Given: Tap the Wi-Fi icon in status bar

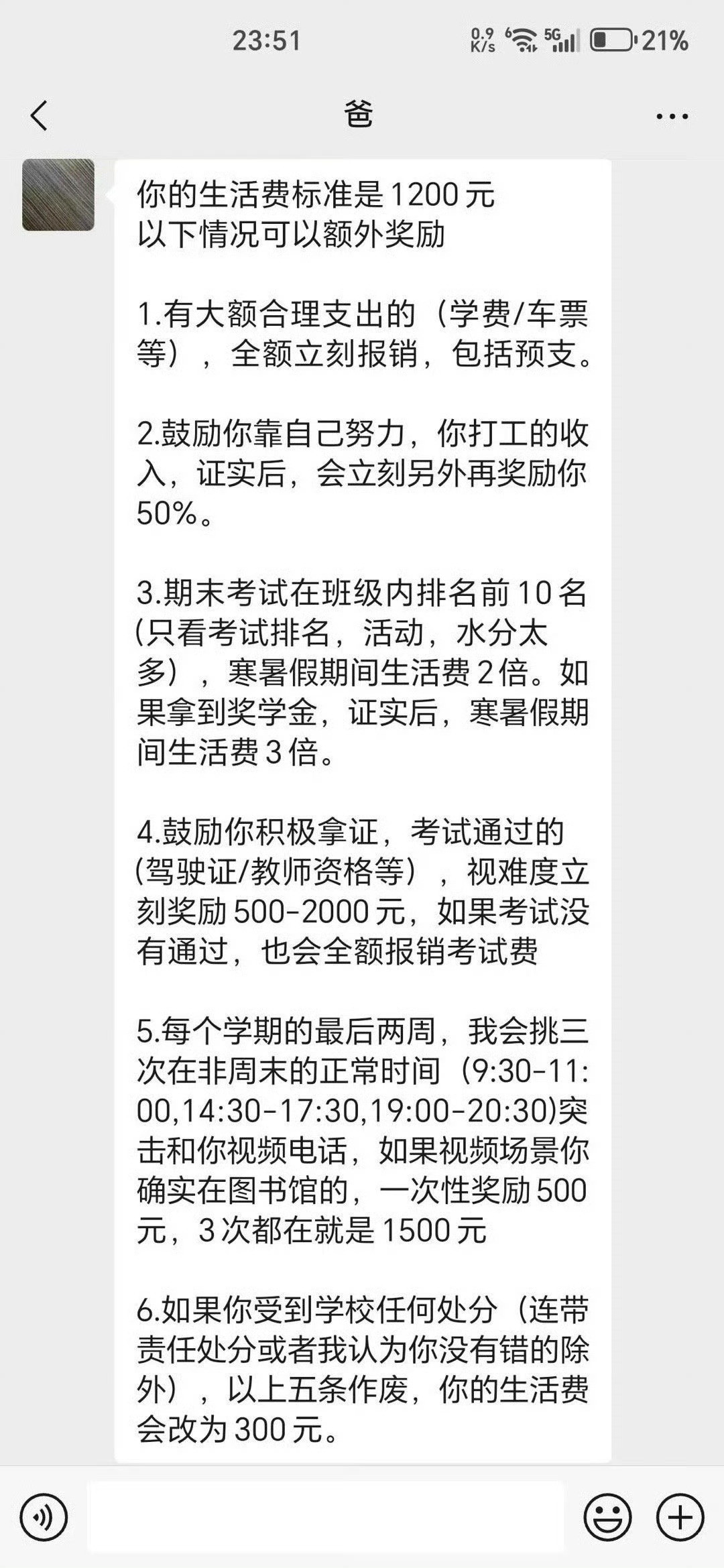Looking at the screenshot, I should click(522, 38).
